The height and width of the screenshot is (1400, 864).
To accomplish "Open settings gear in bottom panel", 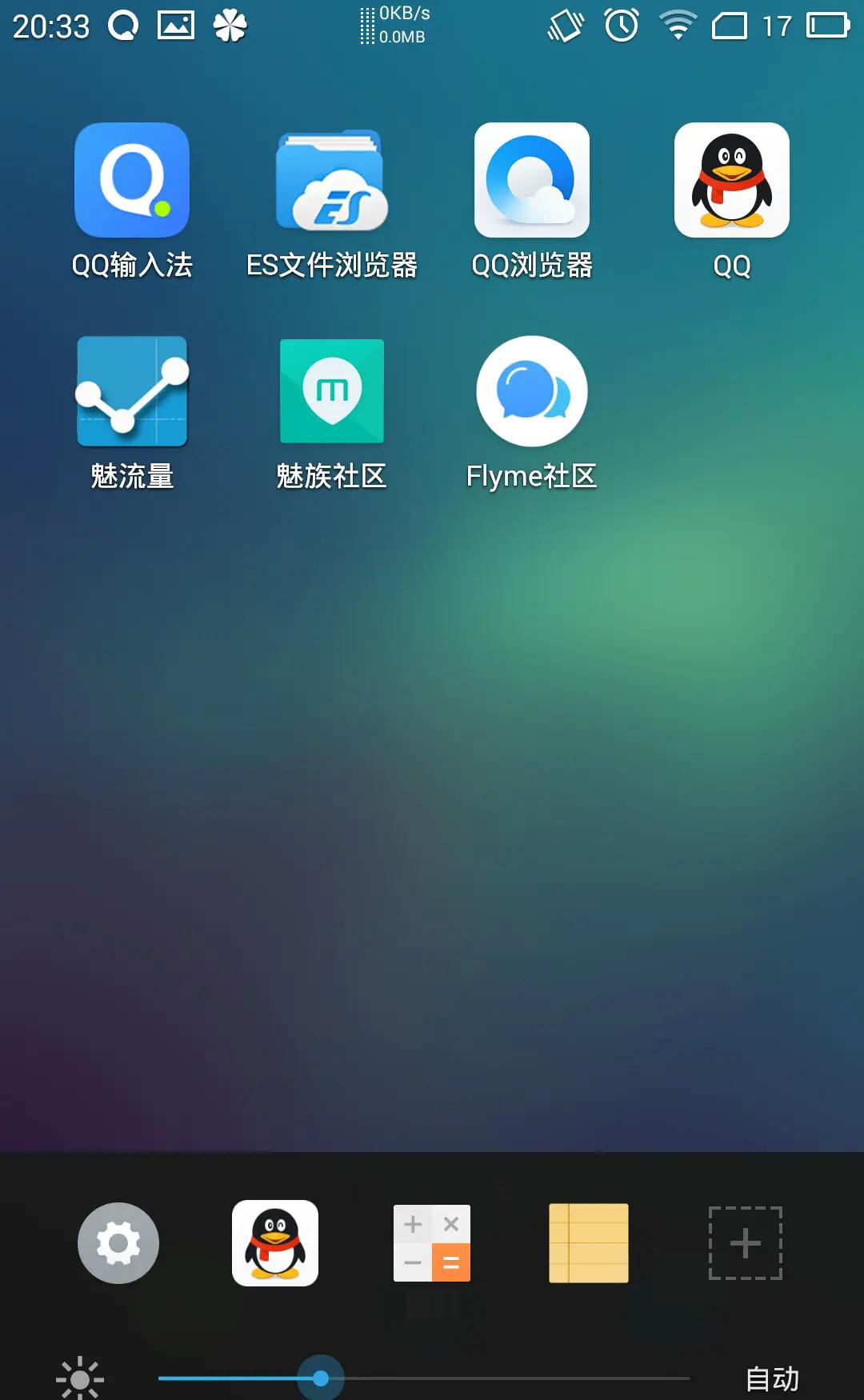I will 118,1243.
